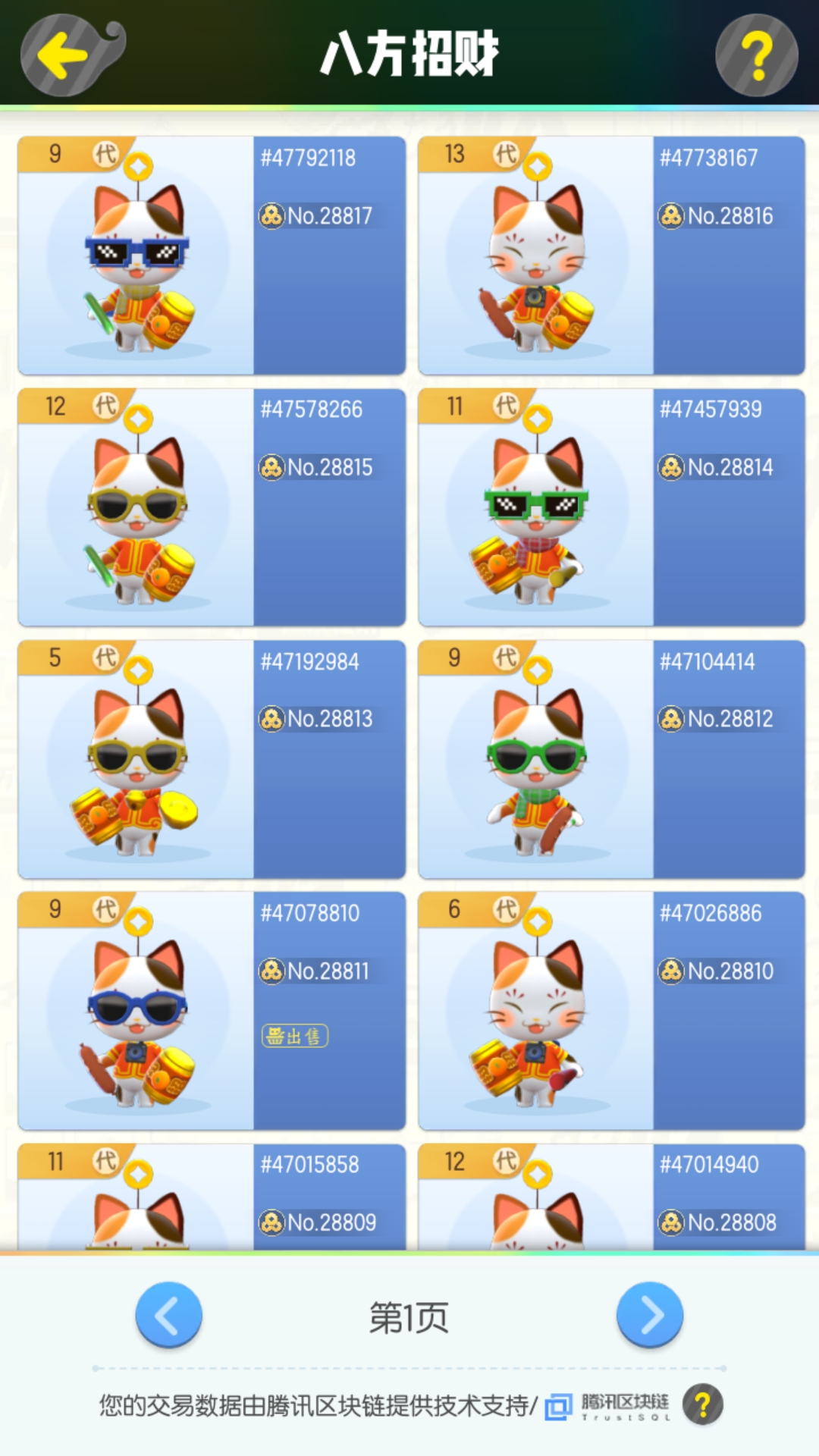Viewport: 819px width, 1456px height.
Task: Select the cat numbered No.28815
Action: 211,507
